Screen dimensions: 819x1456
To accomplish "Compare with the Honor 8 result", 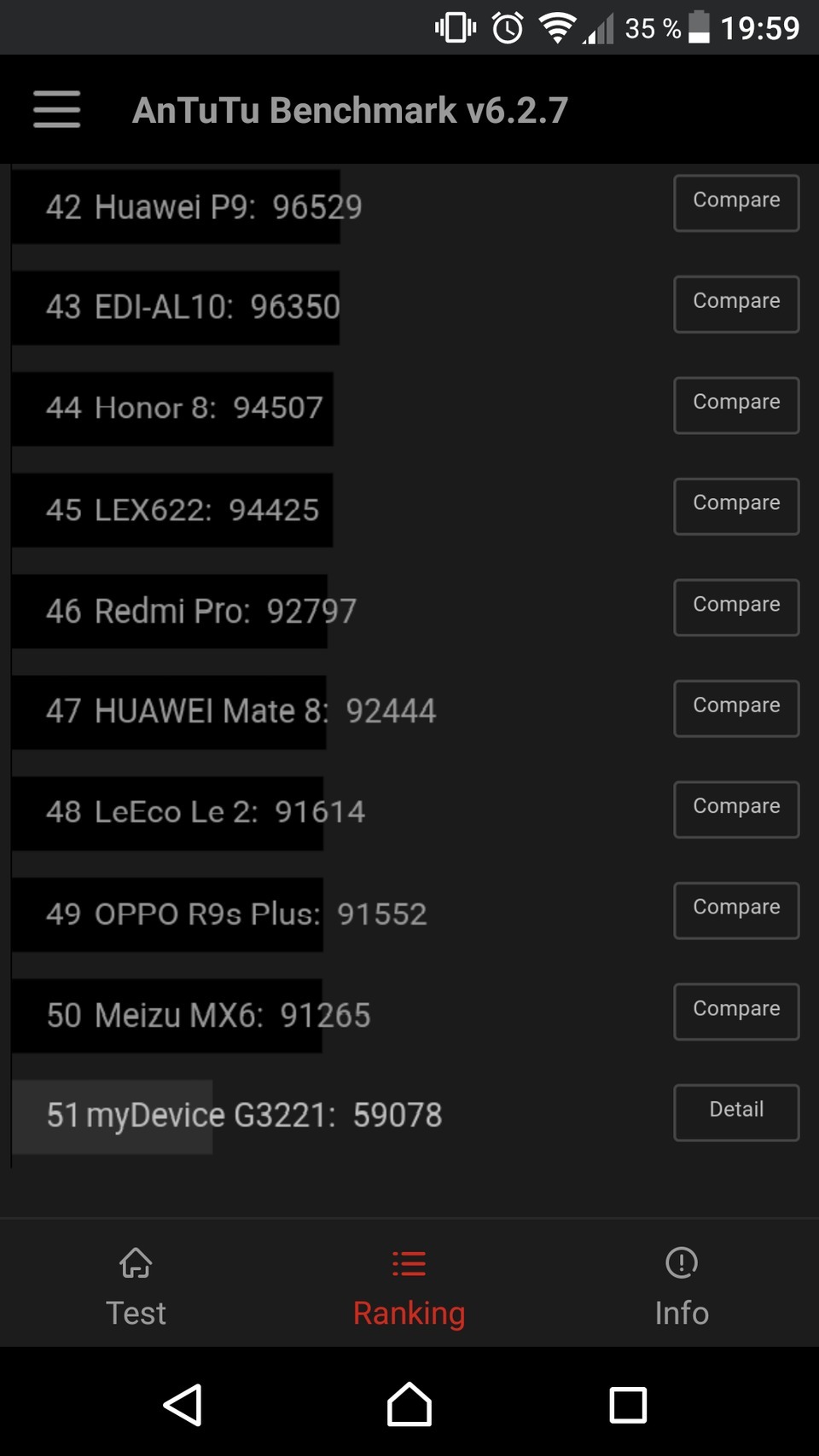I will 735,405.
